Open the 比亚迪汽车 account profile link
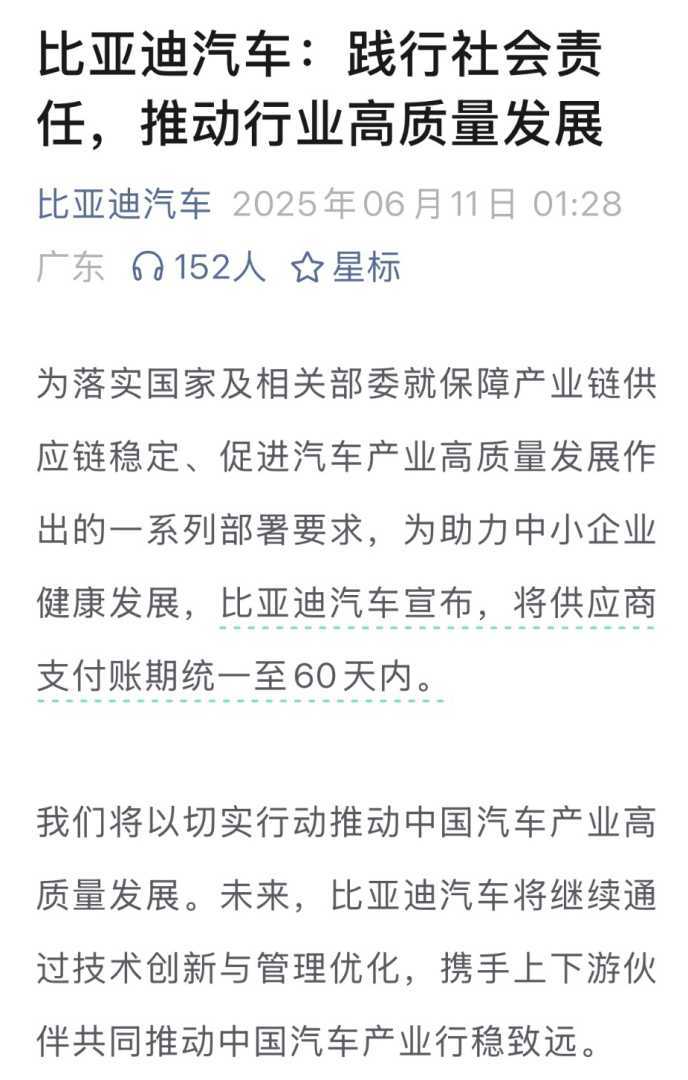This screenshot has height=1080, width=688. [124, 204]
